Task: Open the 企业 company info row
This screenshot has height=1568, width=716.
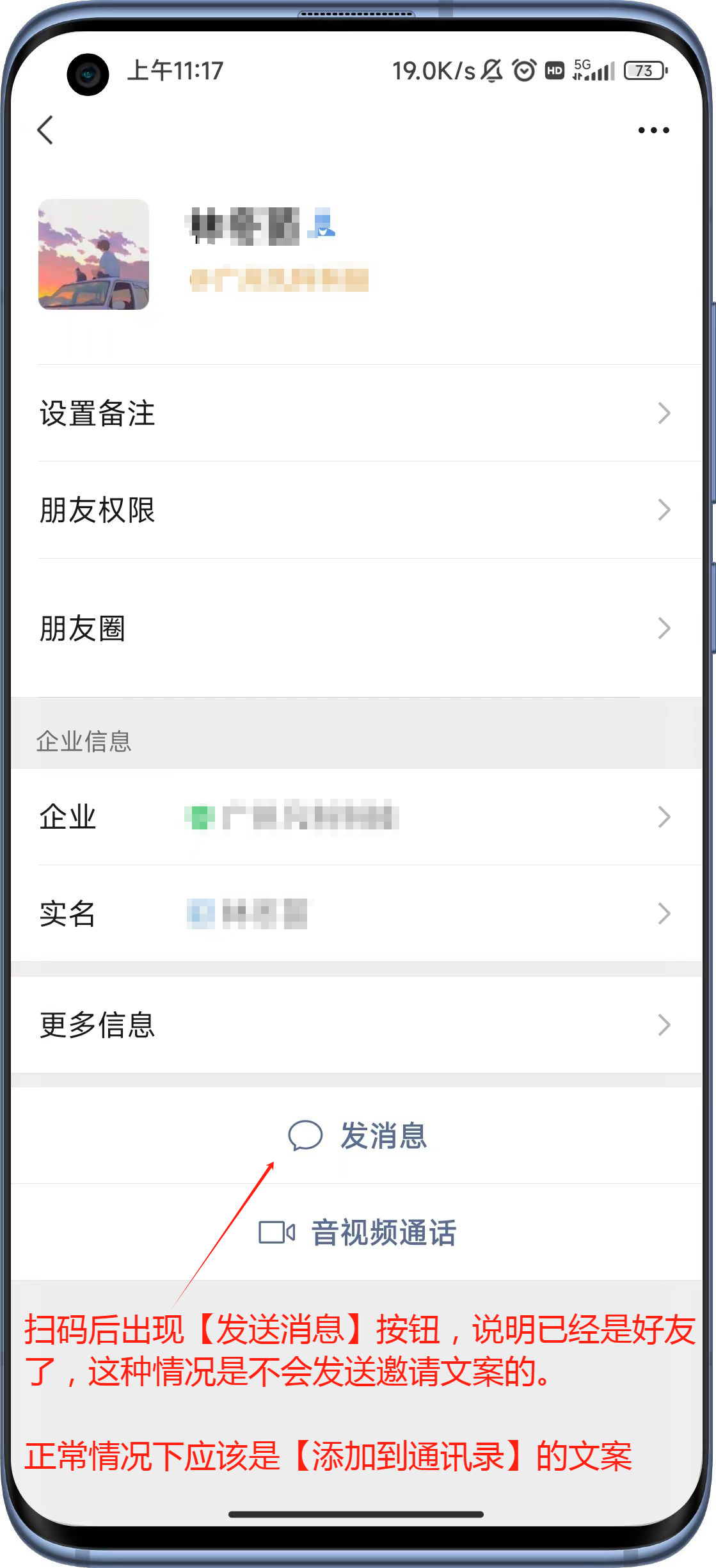Action: (x=356, y=817)
